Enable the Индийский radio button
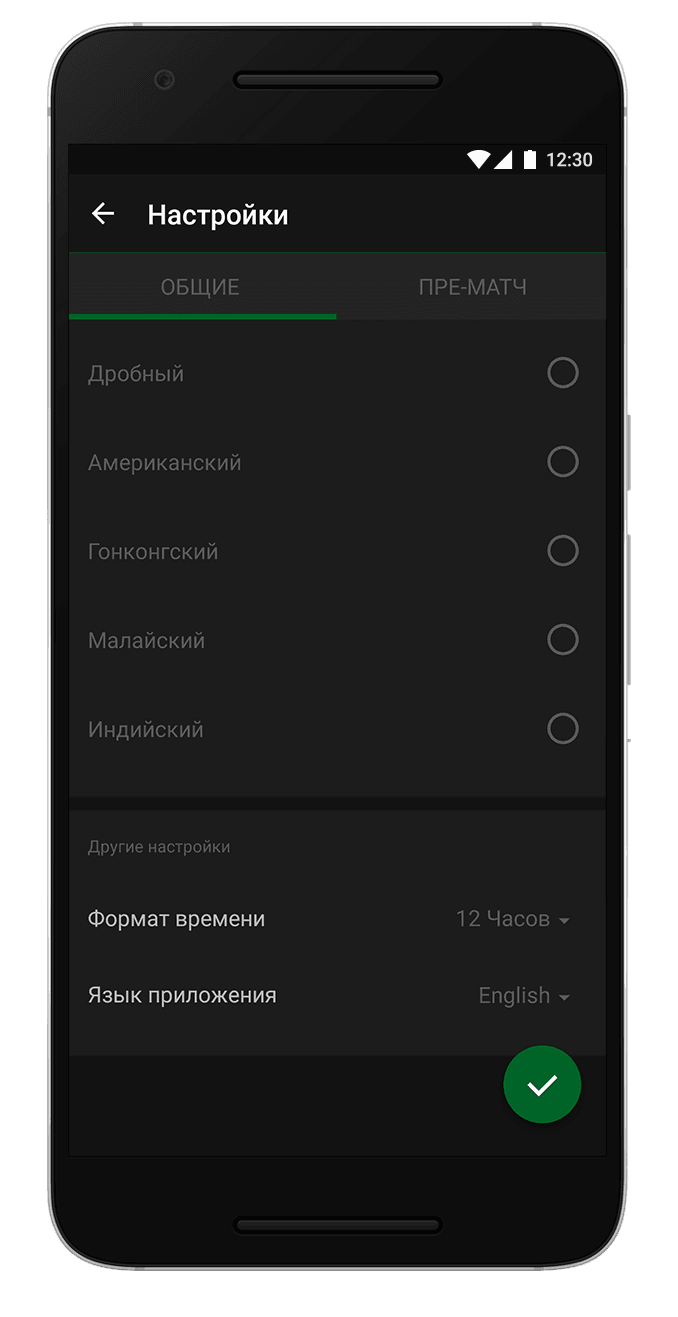 click(x=562, y=729)
